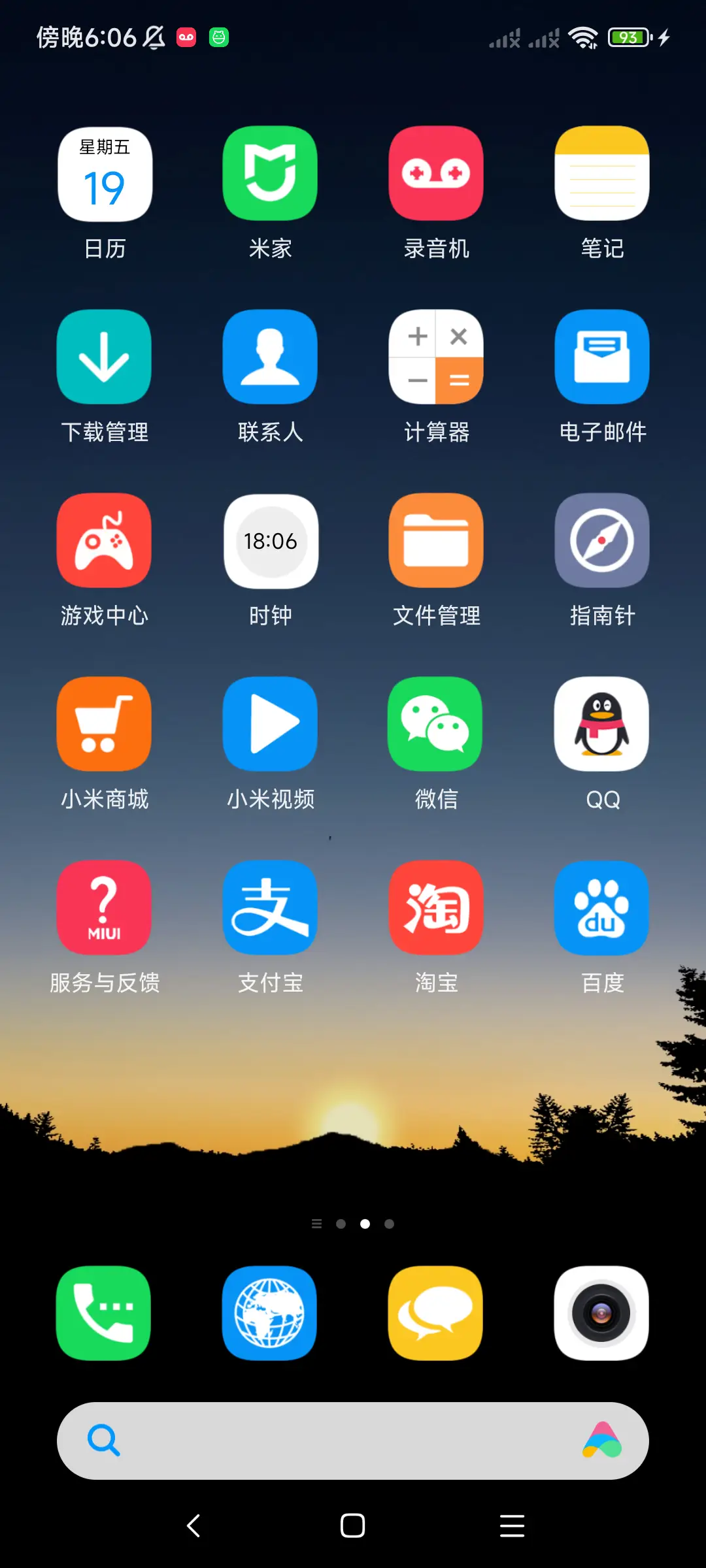
Task: Open 下载管理 download manager
Action: click(104, 356)
